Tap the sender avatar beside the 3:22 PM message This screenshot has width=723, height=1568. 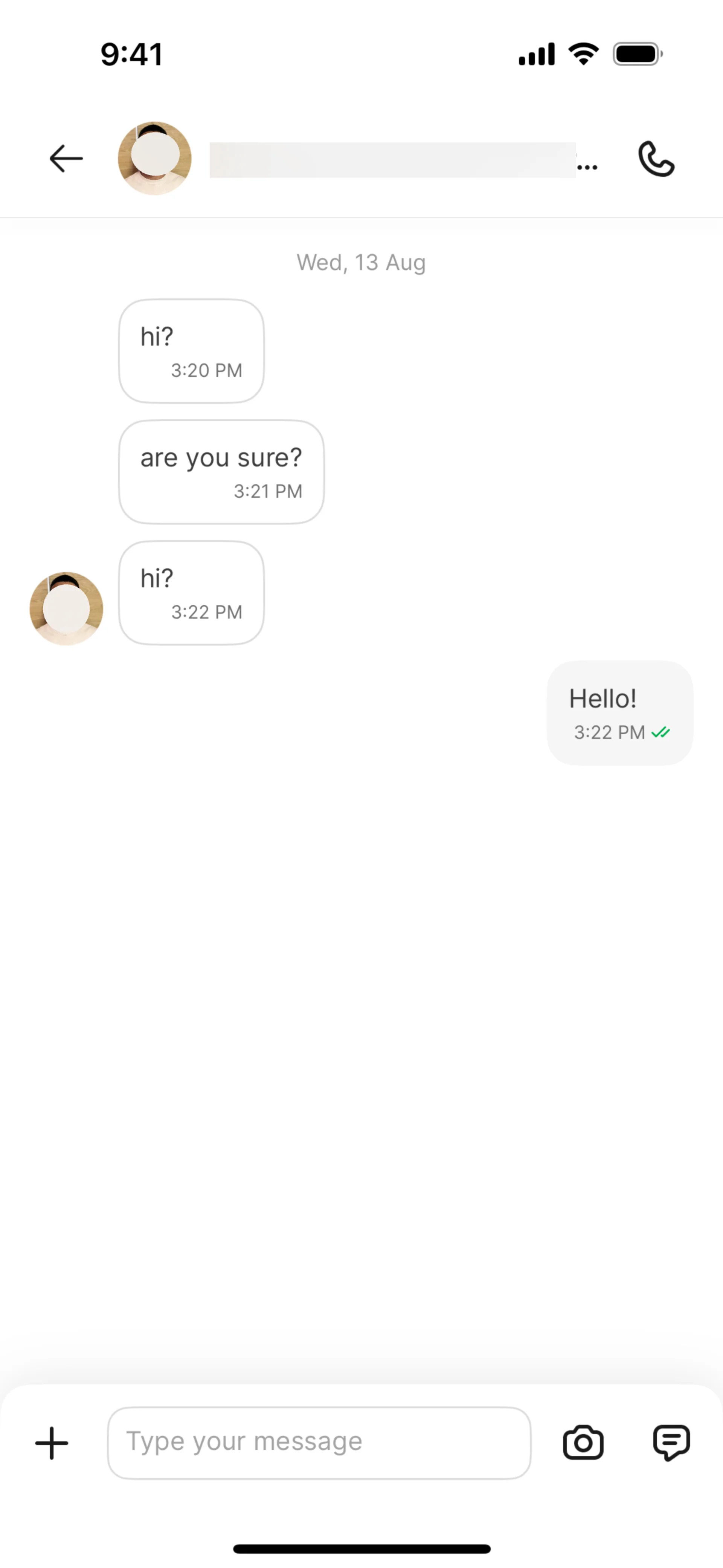point(66,609)
